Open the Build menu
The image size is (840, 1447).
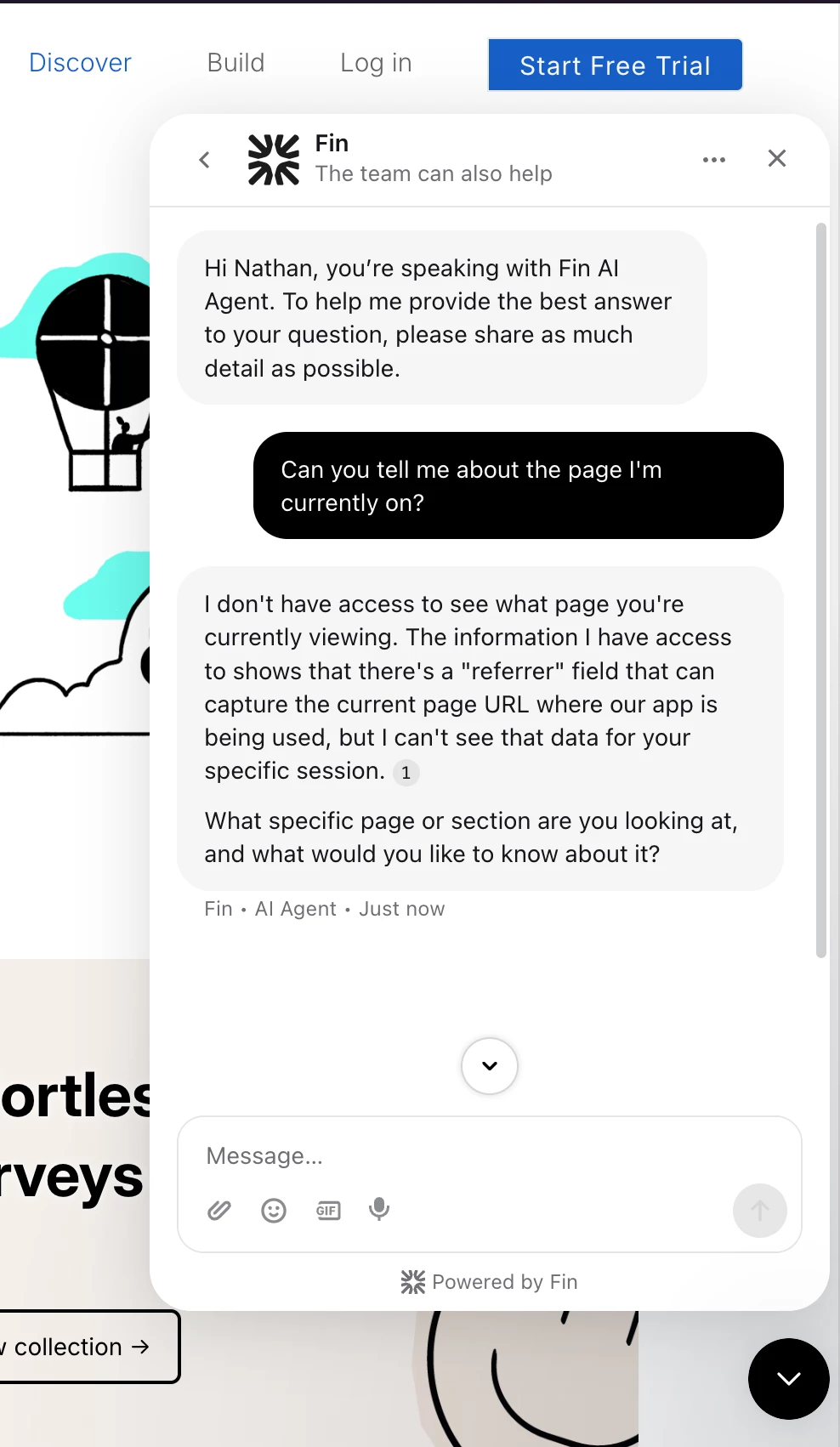[236, 63]
